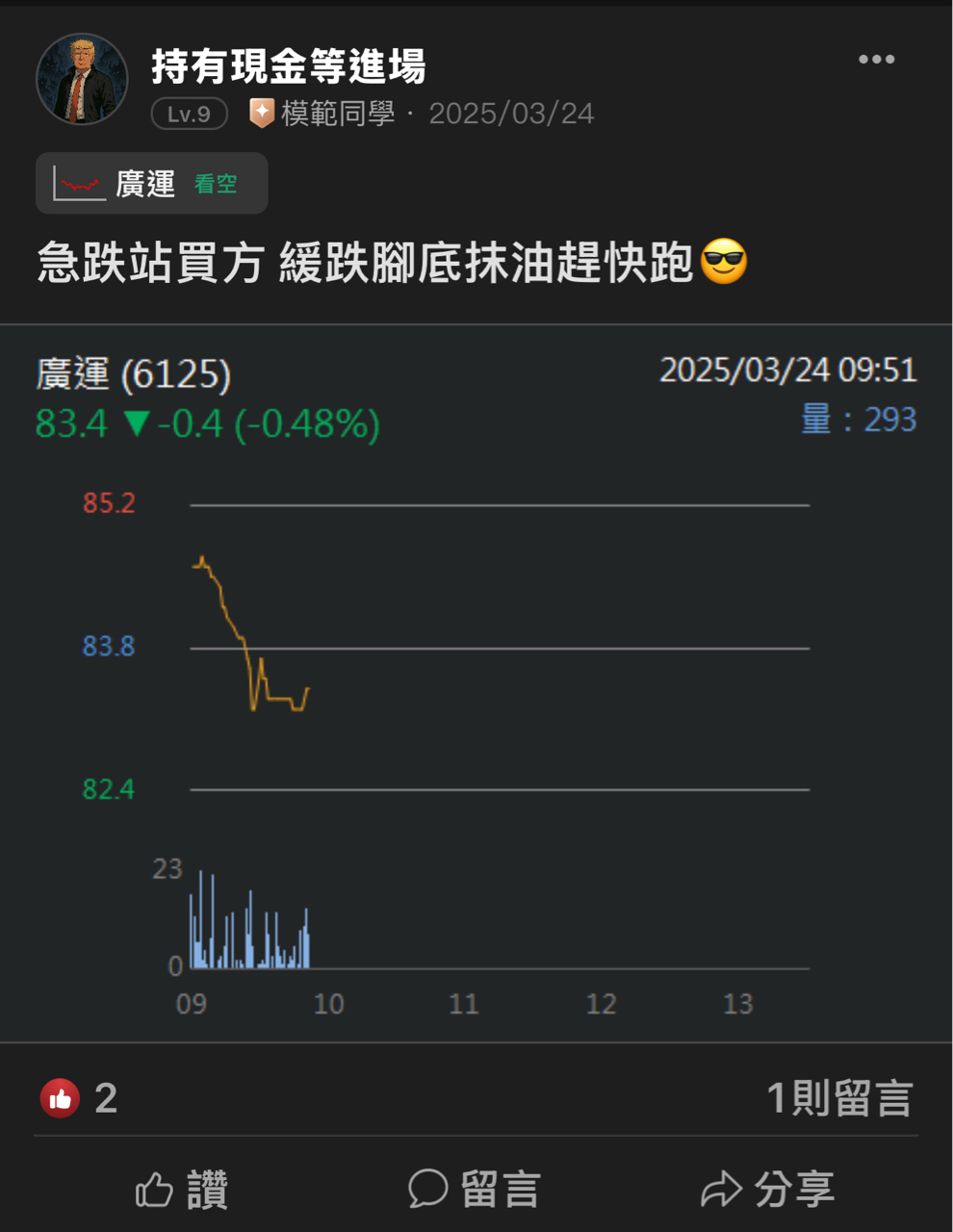The width and height of the screenshot is (953, 1232).
Task: Tap 留言 to write a comment
Action: point(475,1189)
